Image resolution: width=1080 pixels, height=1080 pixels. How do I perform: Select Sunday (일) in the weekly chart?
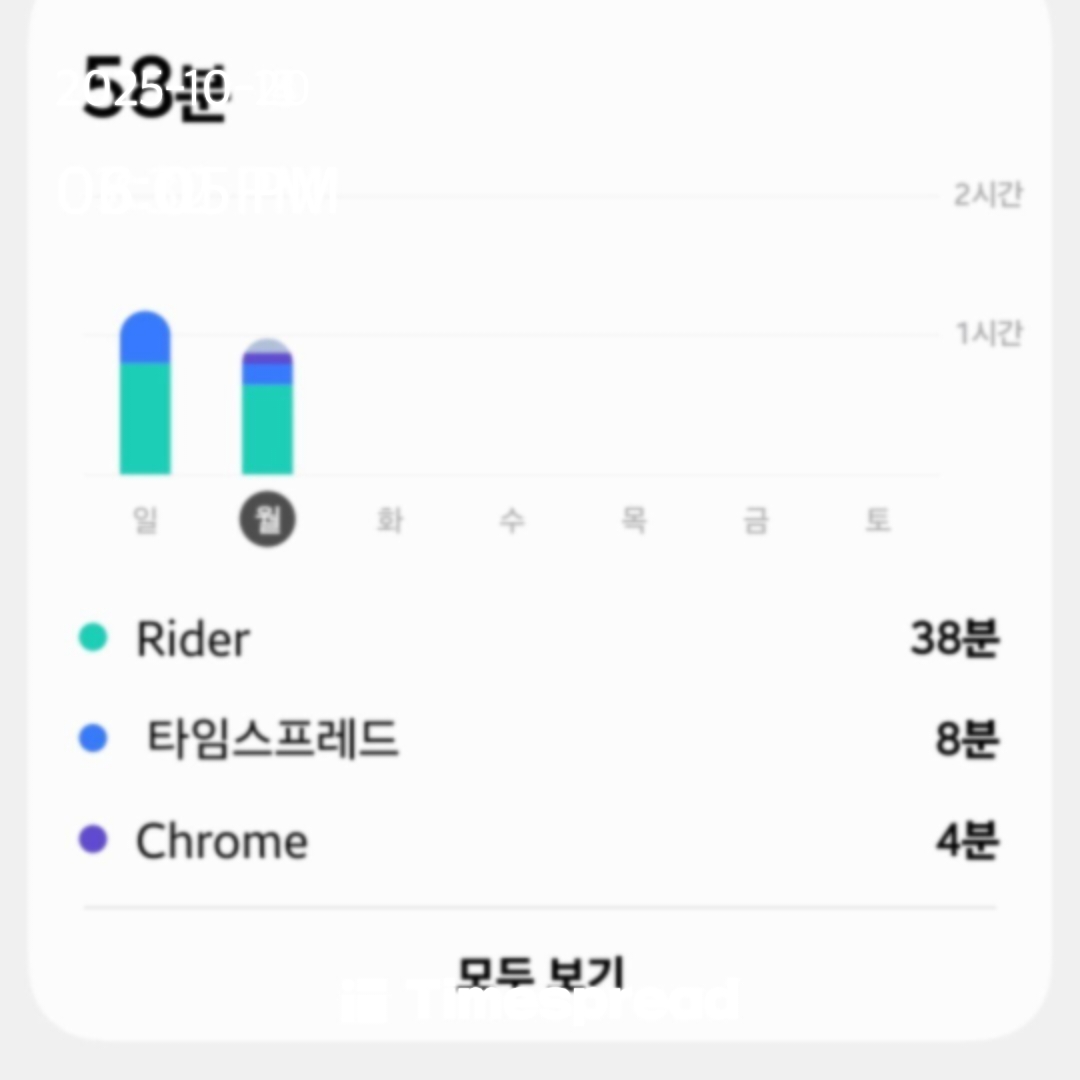pos(145,520)
